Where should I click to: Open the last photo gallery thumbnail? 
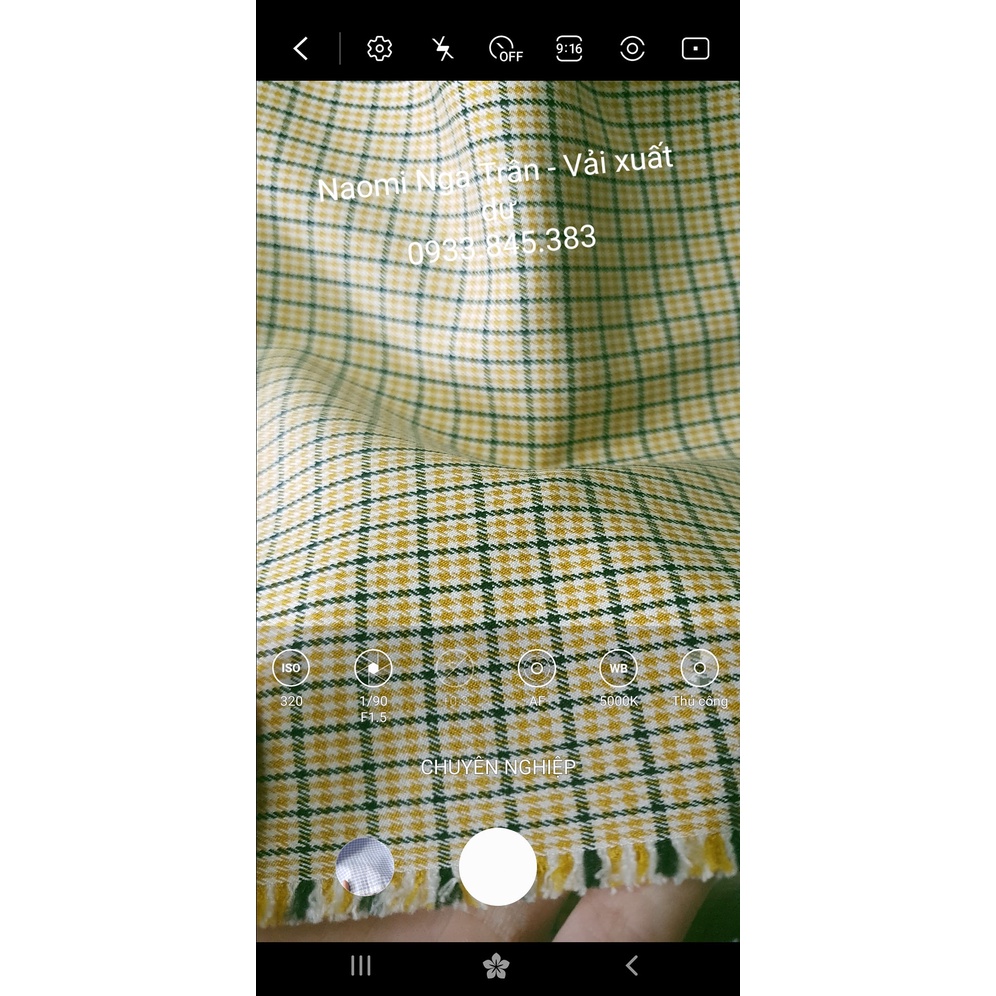(365, 866)
